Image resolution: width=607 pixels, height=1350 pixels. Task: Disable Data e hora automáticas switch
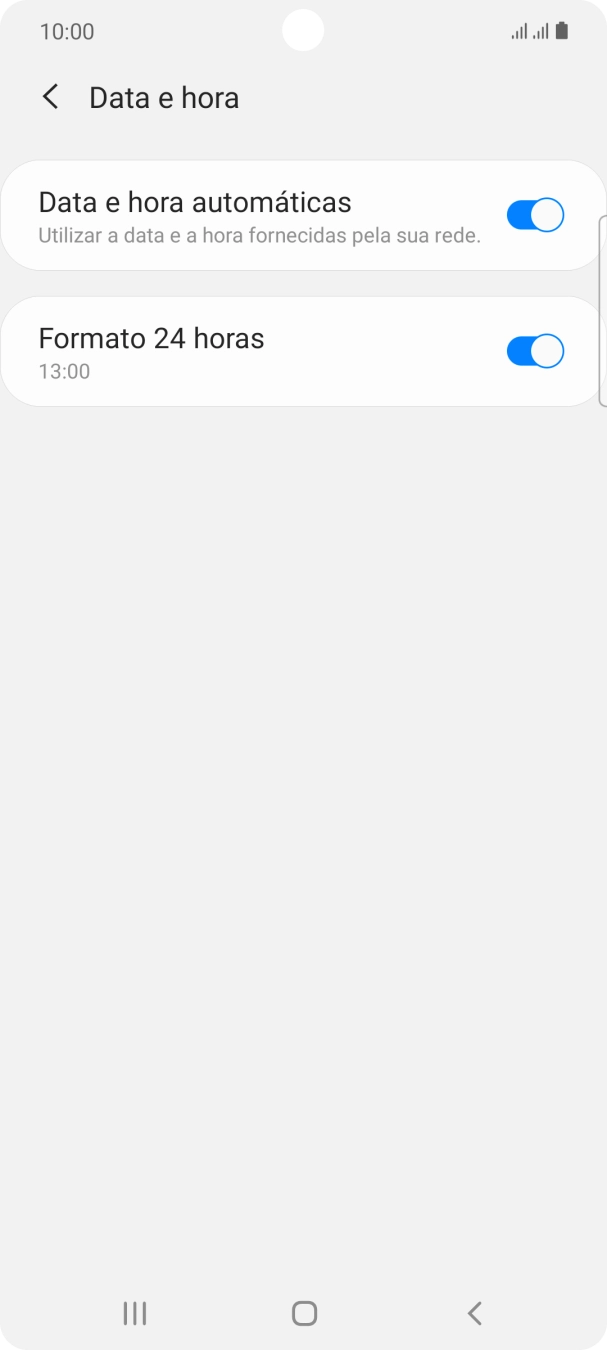click(x=535, y=215)
